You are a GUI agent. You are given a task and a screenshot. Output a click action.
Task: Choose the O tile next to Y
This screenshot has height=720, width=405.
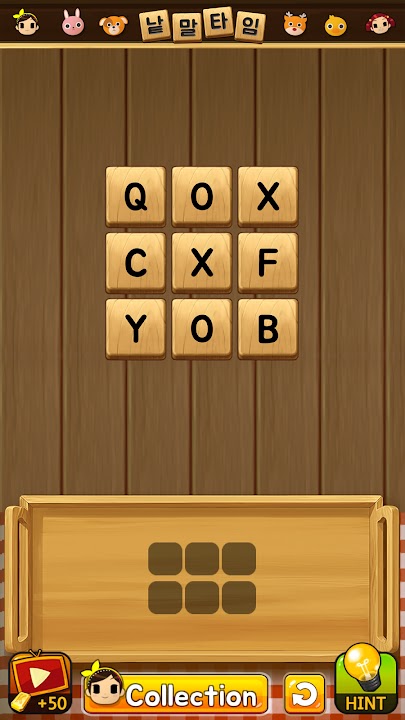[x=202, y=329]
